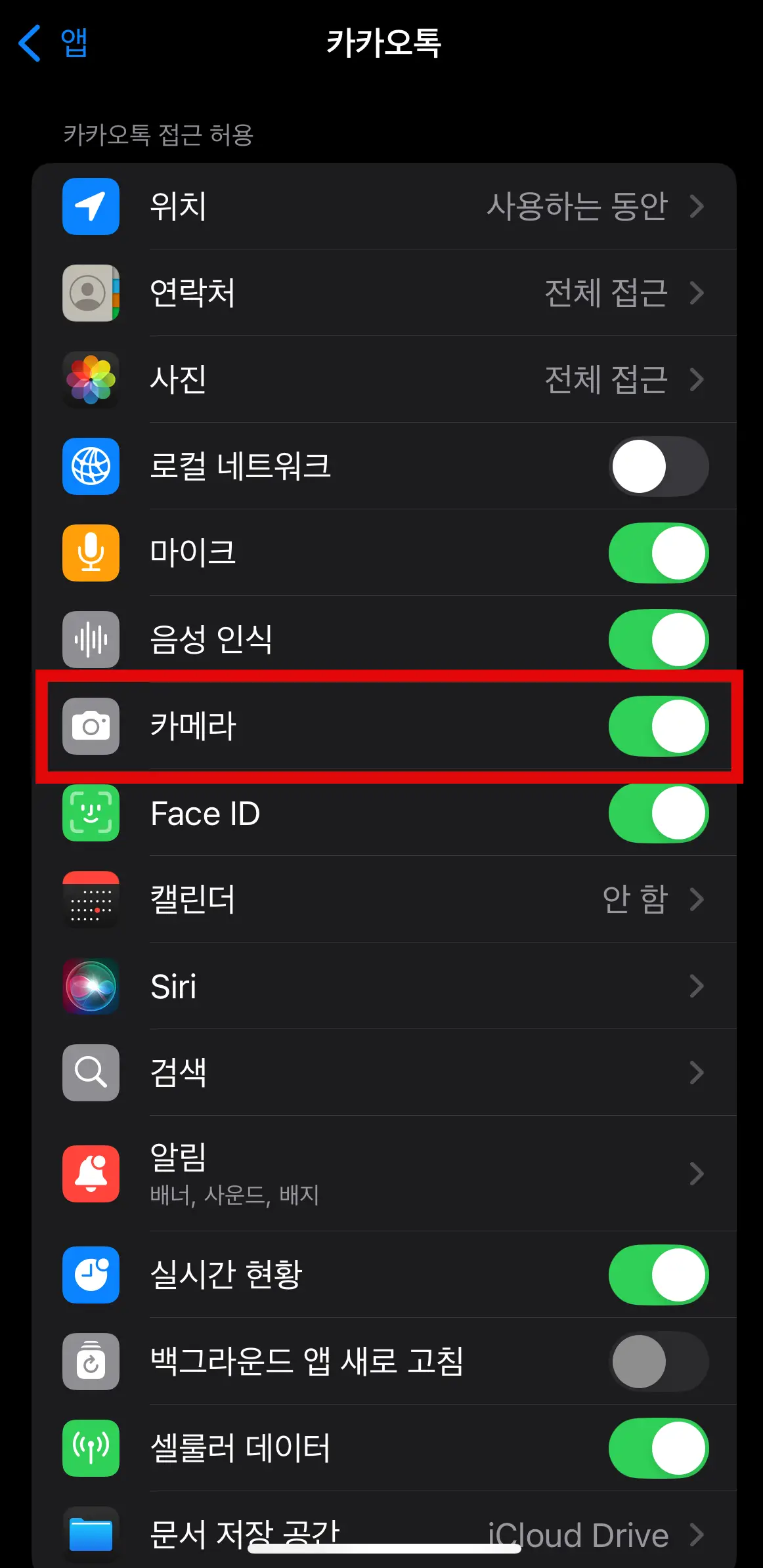Viewport: 763px width, 1568px height.
Task: Tap the Microphone icon
Action: point(91,553)
